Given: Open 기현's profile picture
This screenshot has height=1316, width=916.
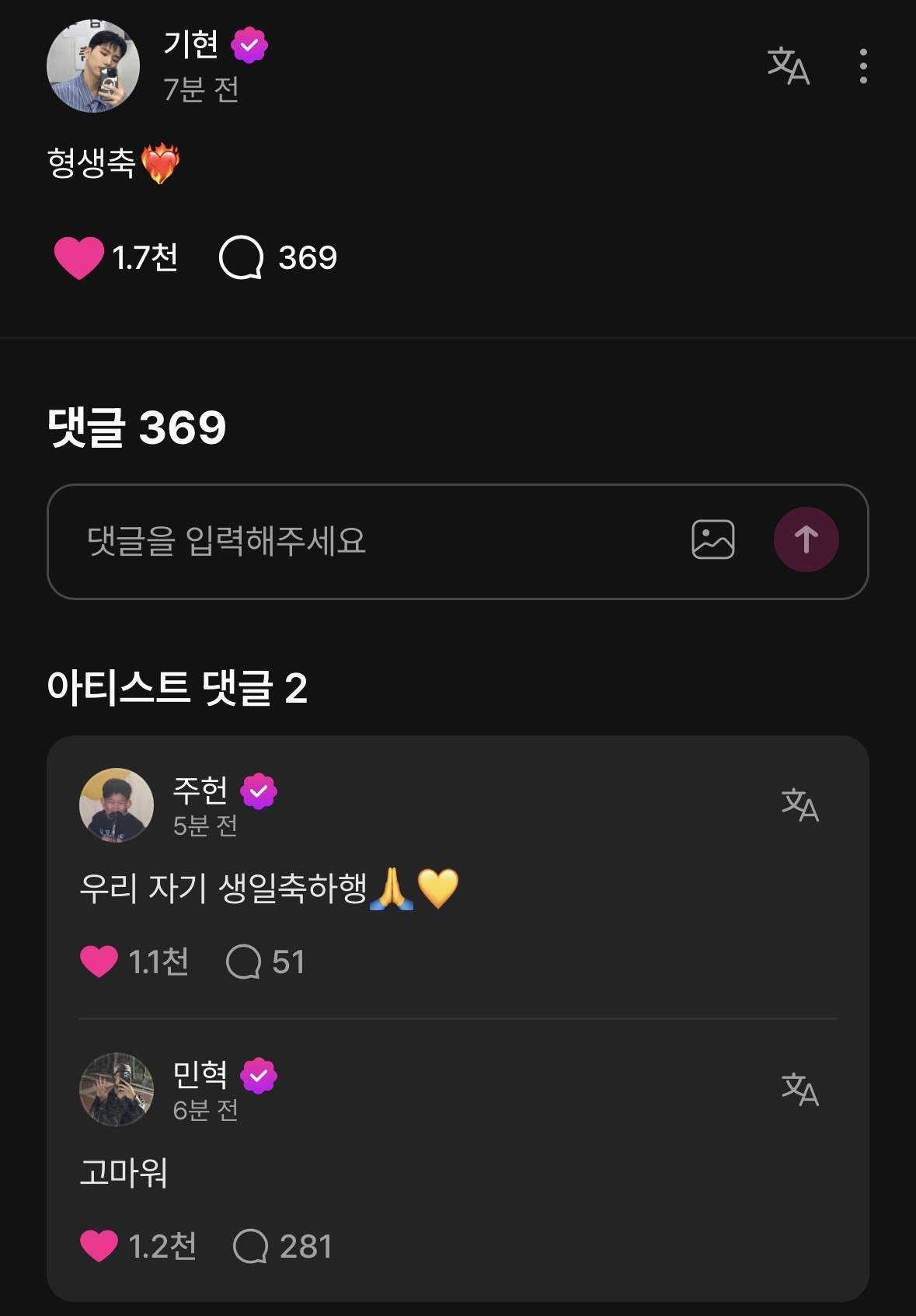Looking at the screenshot, I should point(93,66).
